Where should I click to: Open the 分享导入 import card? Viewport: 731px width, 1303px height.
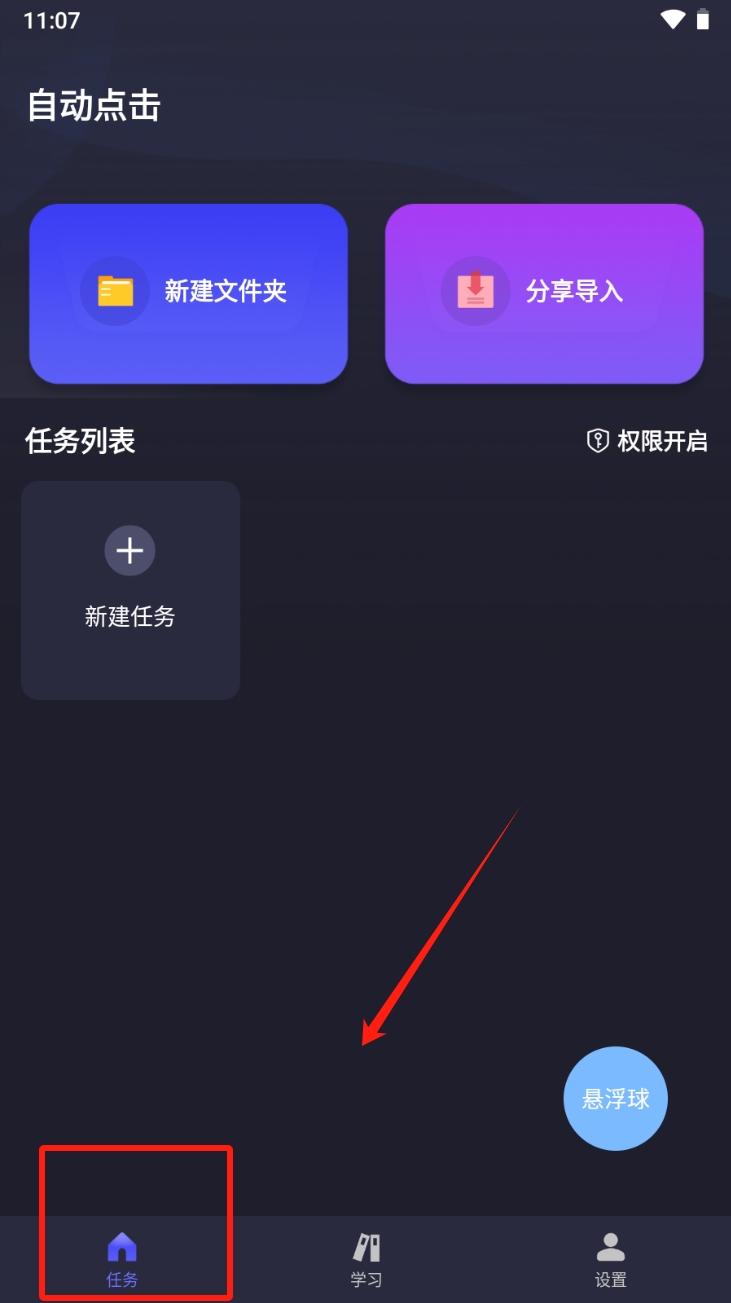[544, 292]
